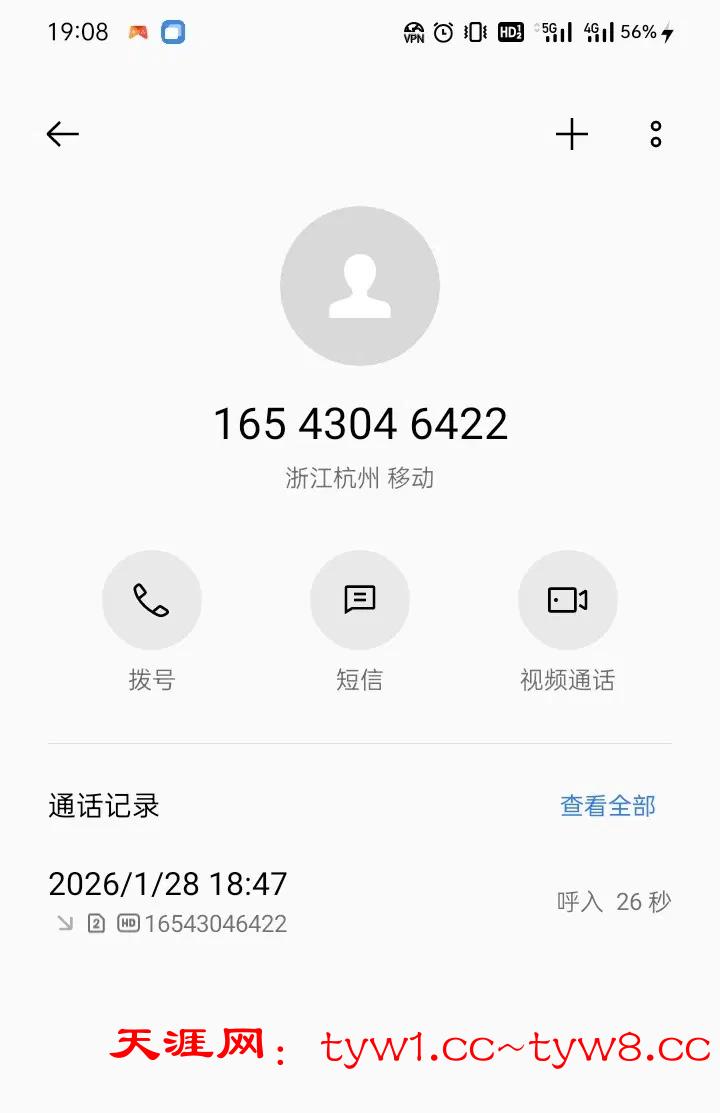
Task: Dial 165 4304 6422 with 拨号
Action: point(152,600)
